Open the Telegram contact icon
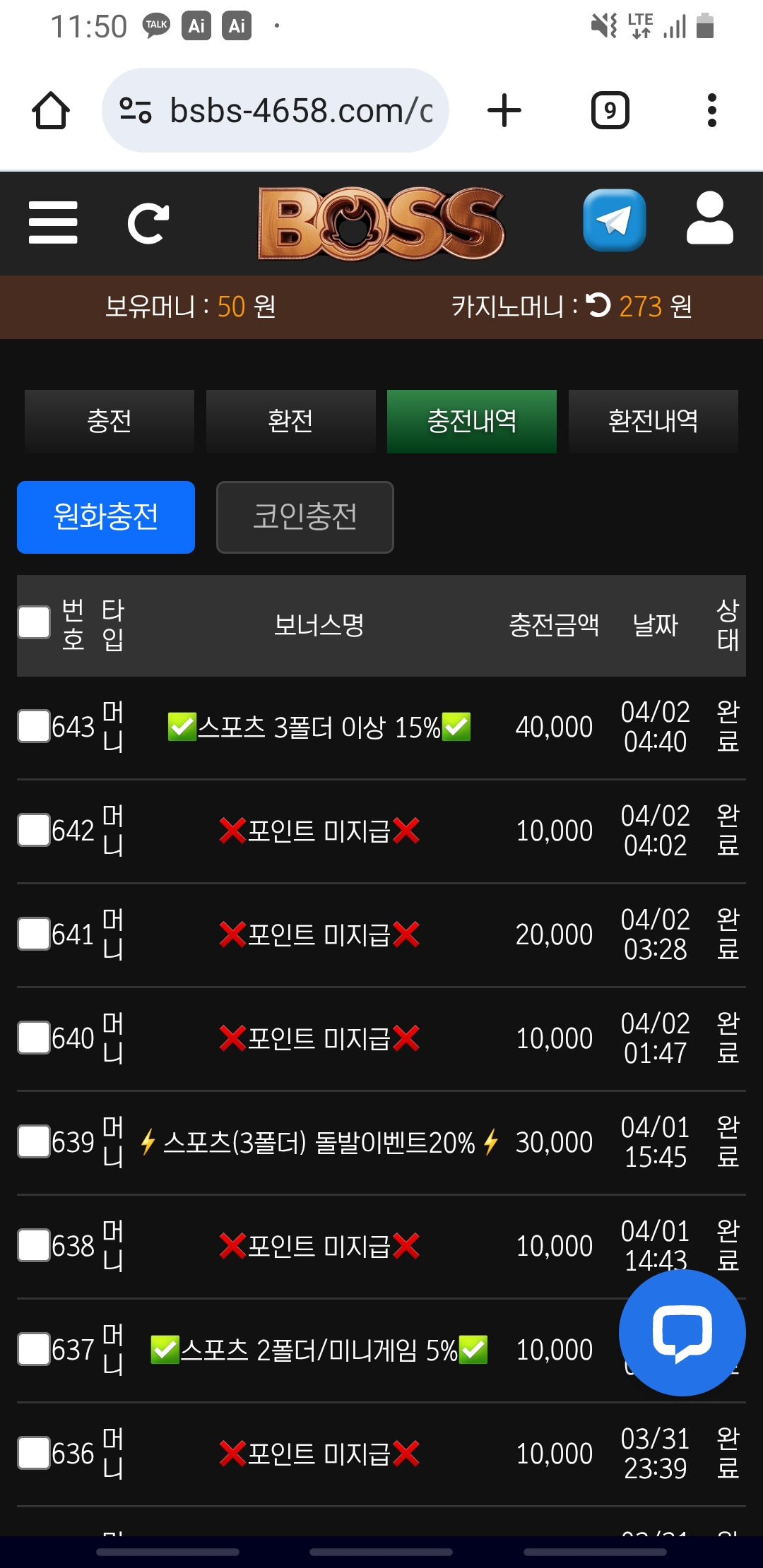763x1568 pixels. tap(615, 220)
